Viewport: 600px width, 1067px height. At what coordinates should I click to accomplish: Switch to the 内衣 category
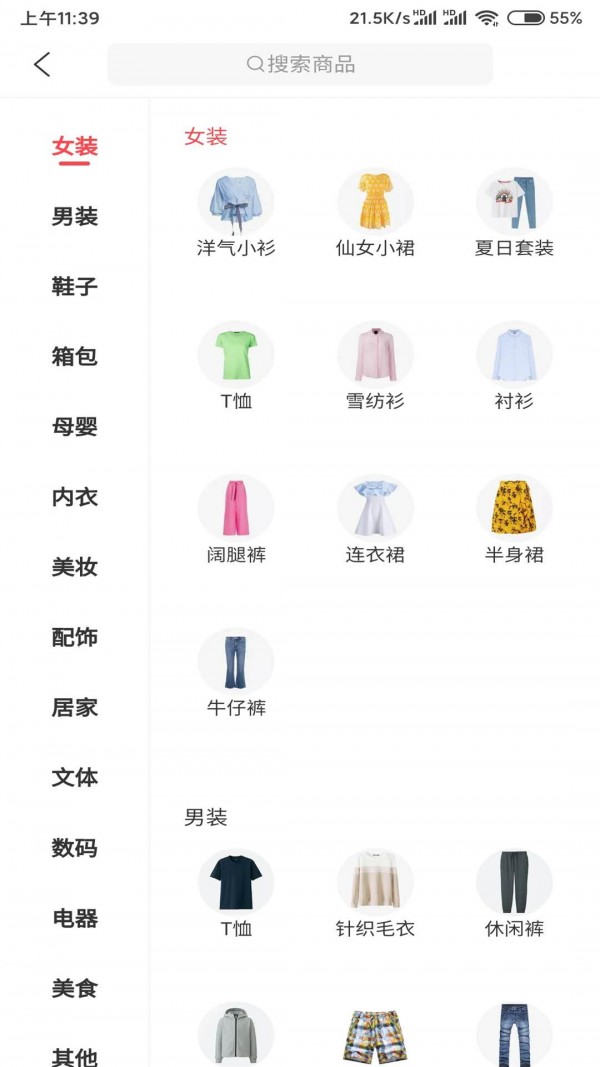pyautogui.click(x=75, y=497)
